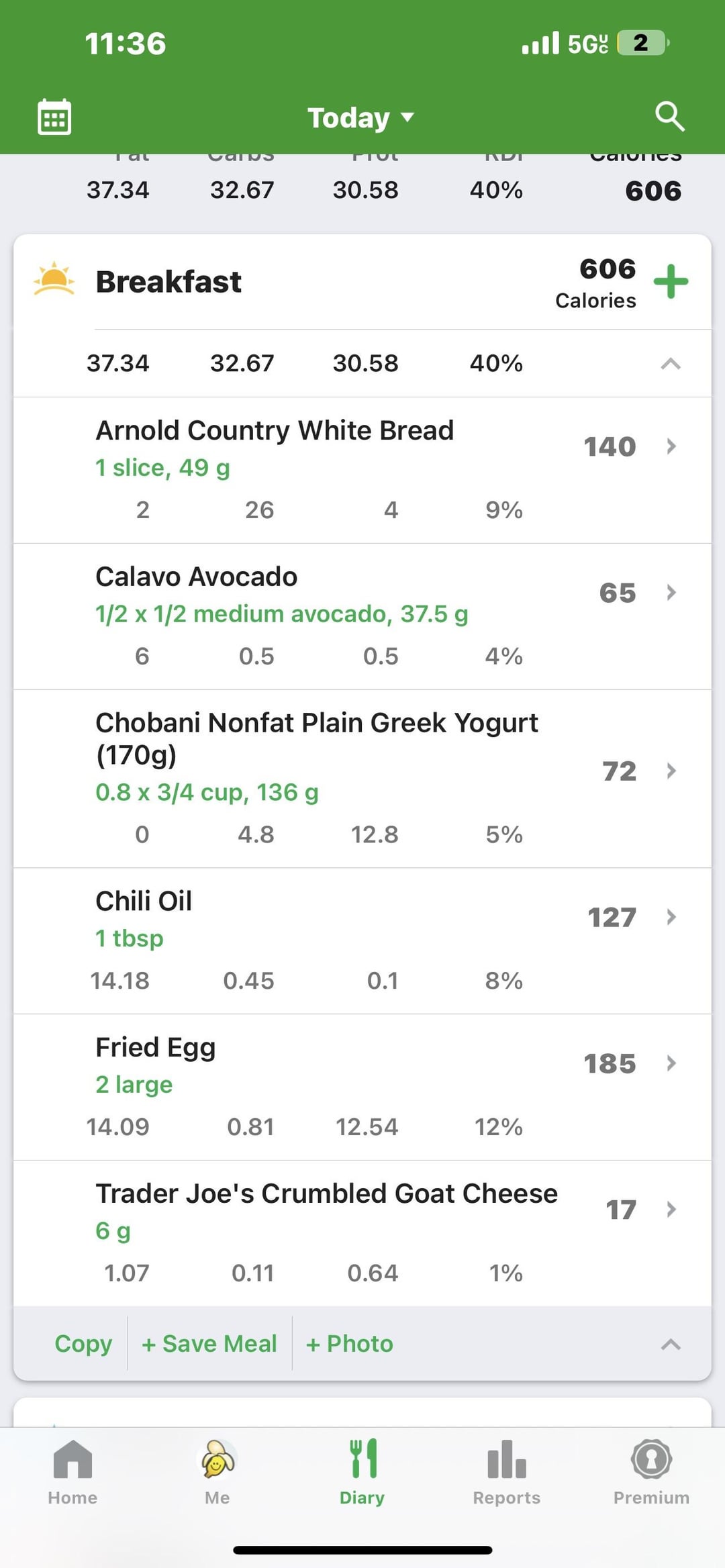Open Arnold Country White Bread entry
The width and height of the screenshot is (725, 1568).
[362, 470]
